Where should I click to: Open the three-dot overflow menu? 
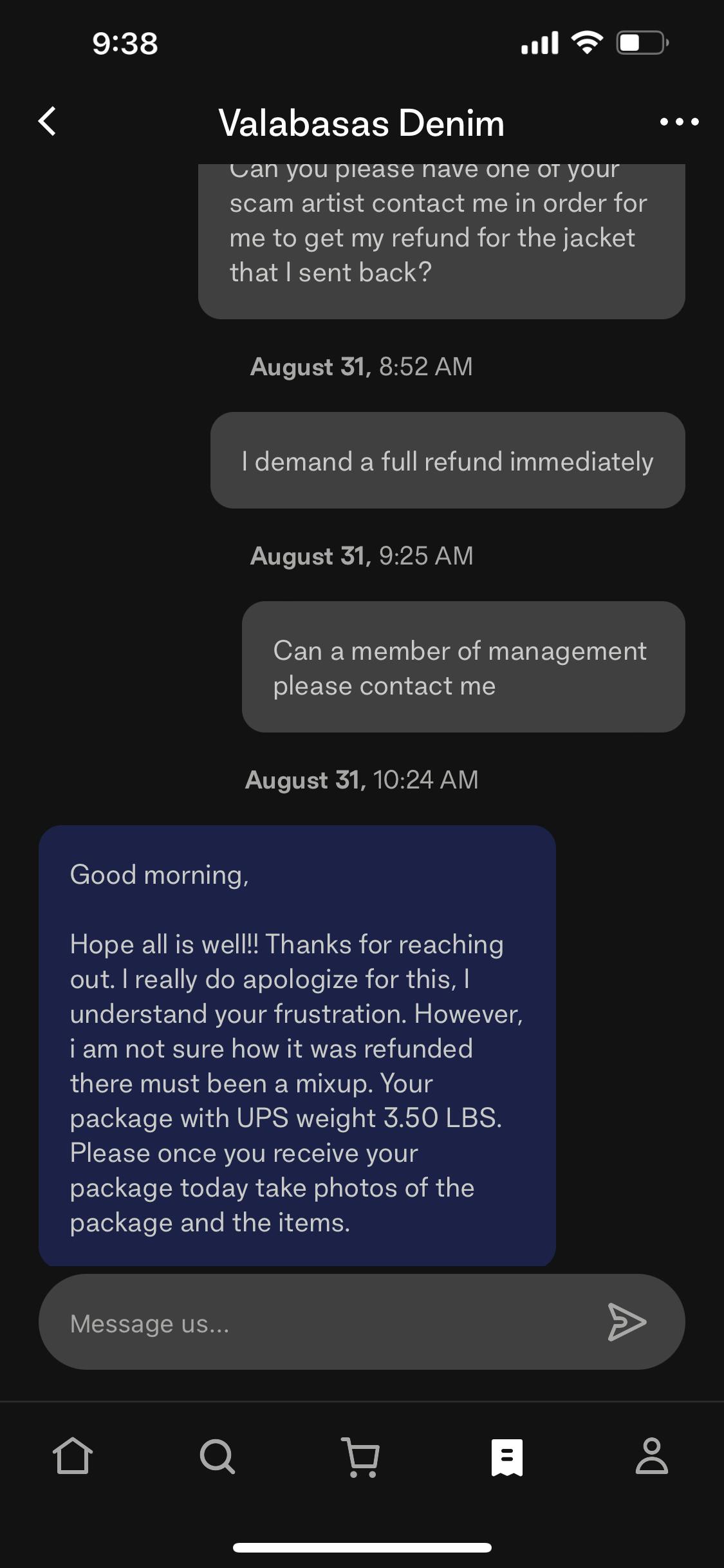point(679,122)
